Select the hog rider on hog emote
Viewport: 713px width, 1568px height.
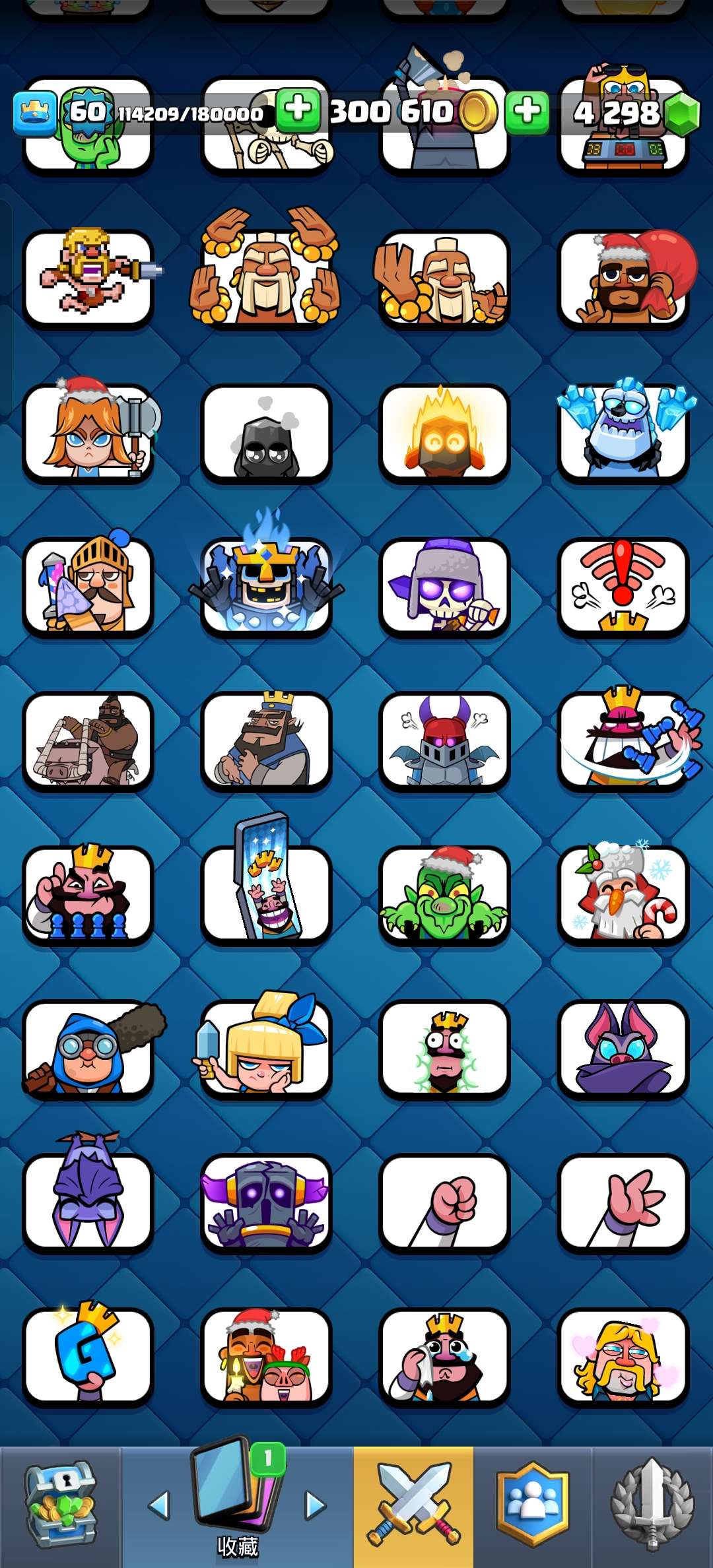[88, 740]
